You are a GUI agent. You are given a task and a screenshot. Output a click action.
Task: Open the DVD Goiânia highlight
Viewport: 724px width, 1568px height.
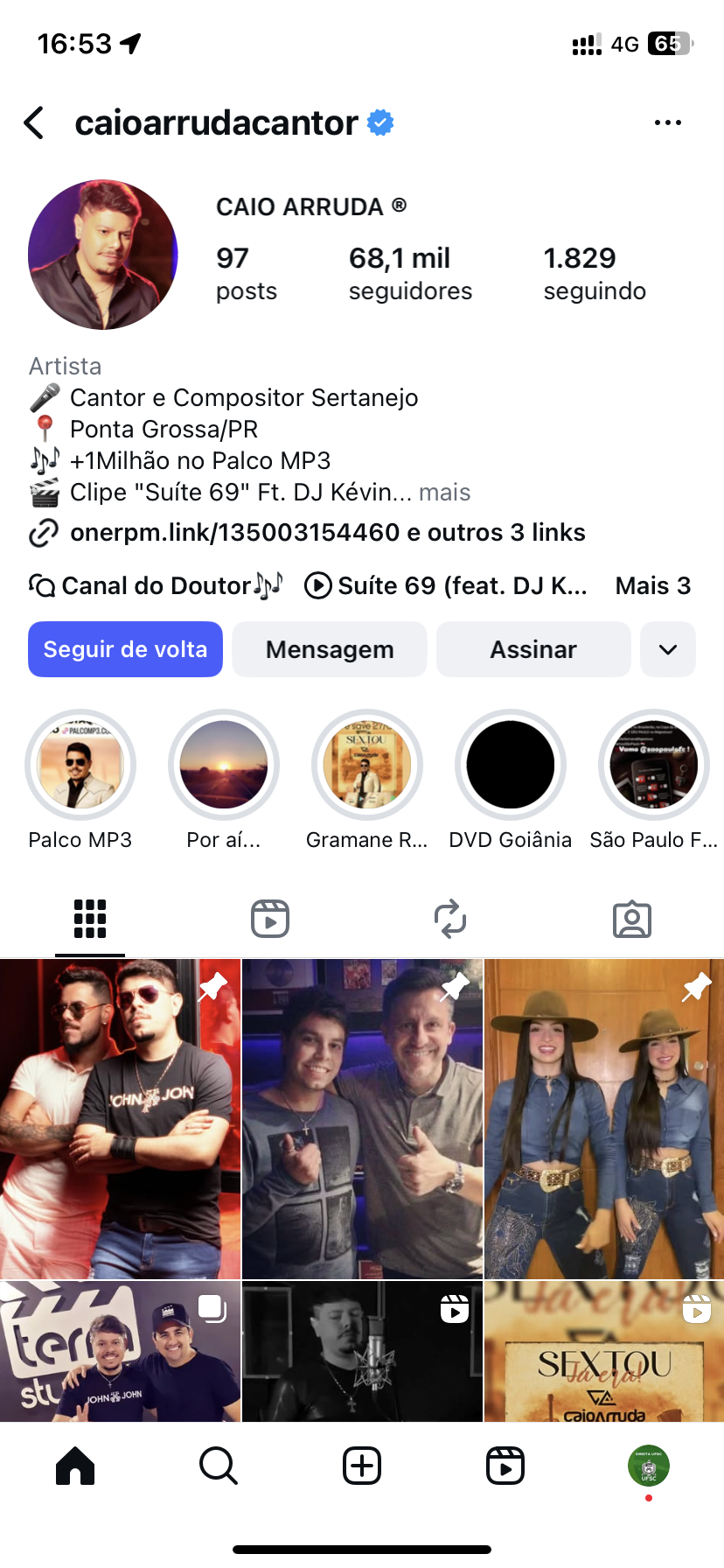511,765
